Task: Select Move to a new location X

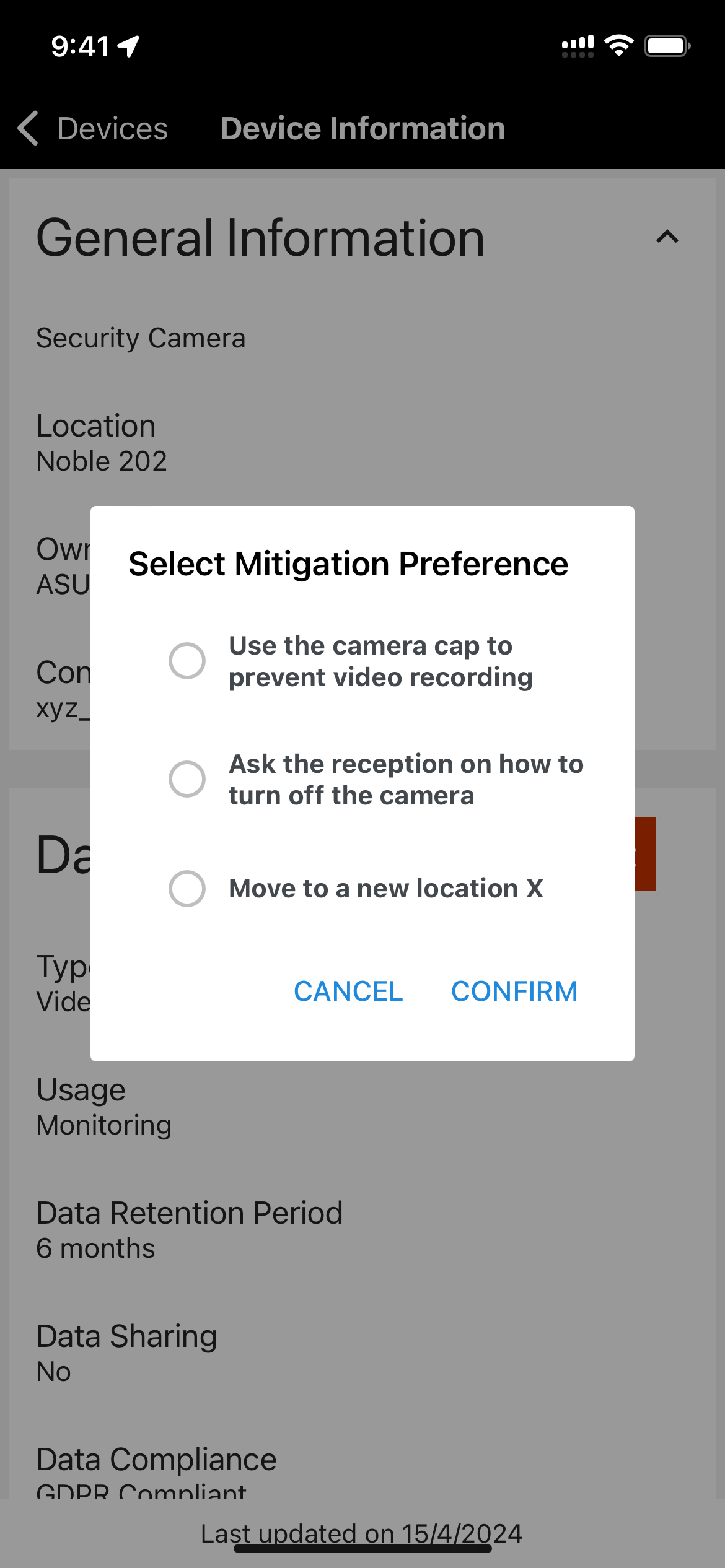Action: pyautogui.click(x=187, y=889)
